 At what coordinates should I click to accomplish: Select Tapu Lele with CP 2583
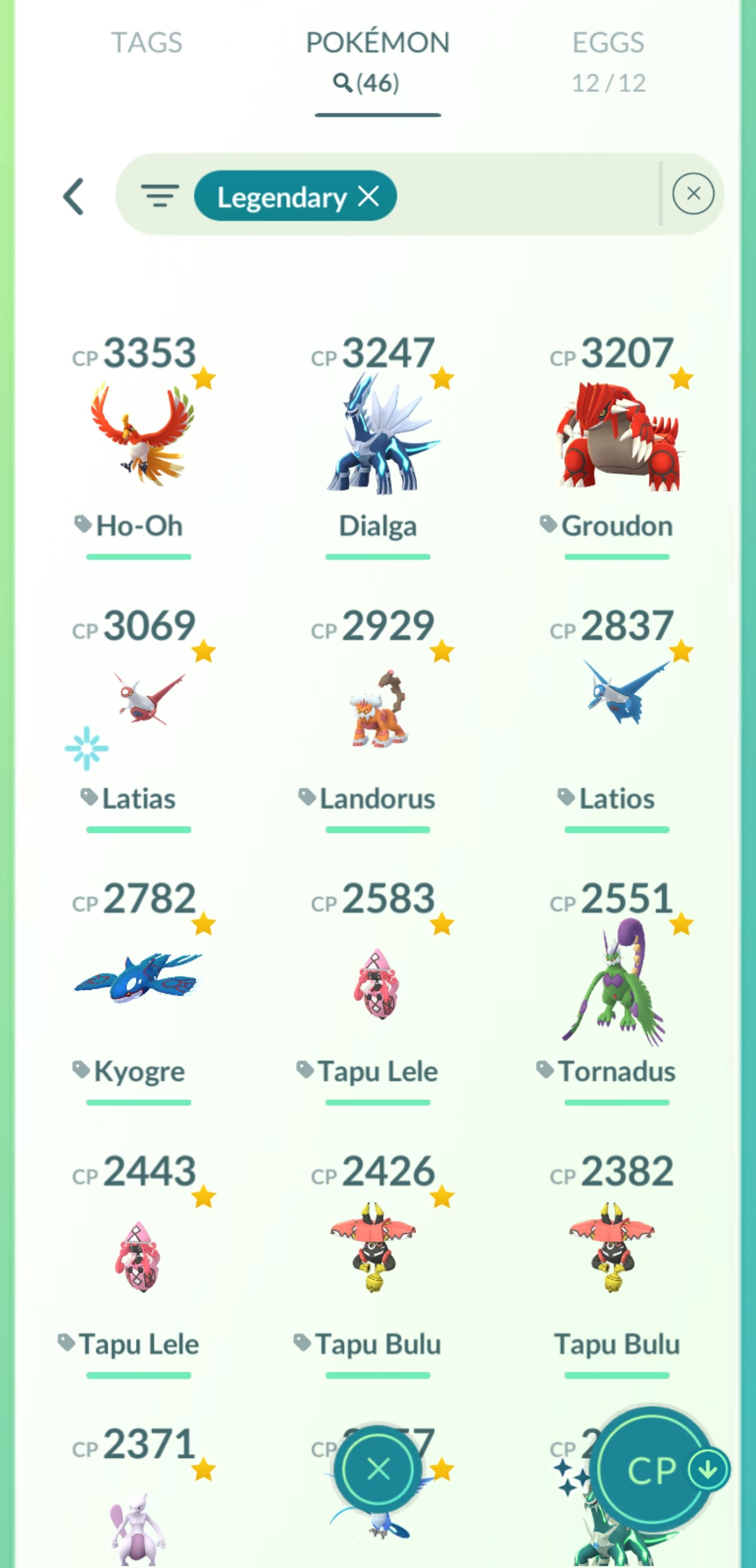377,983
